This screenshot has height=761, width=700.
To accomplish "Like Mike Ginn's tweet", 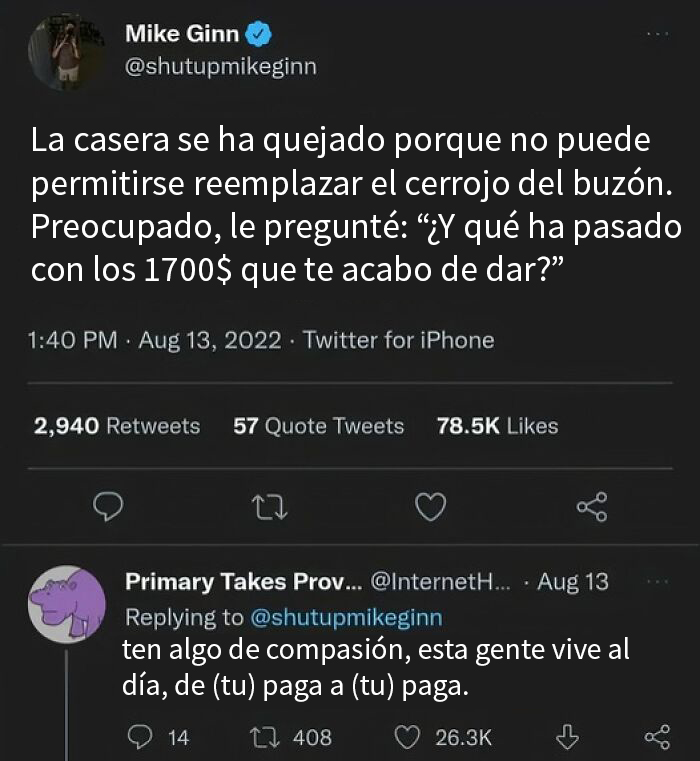I will click(430, 509).
